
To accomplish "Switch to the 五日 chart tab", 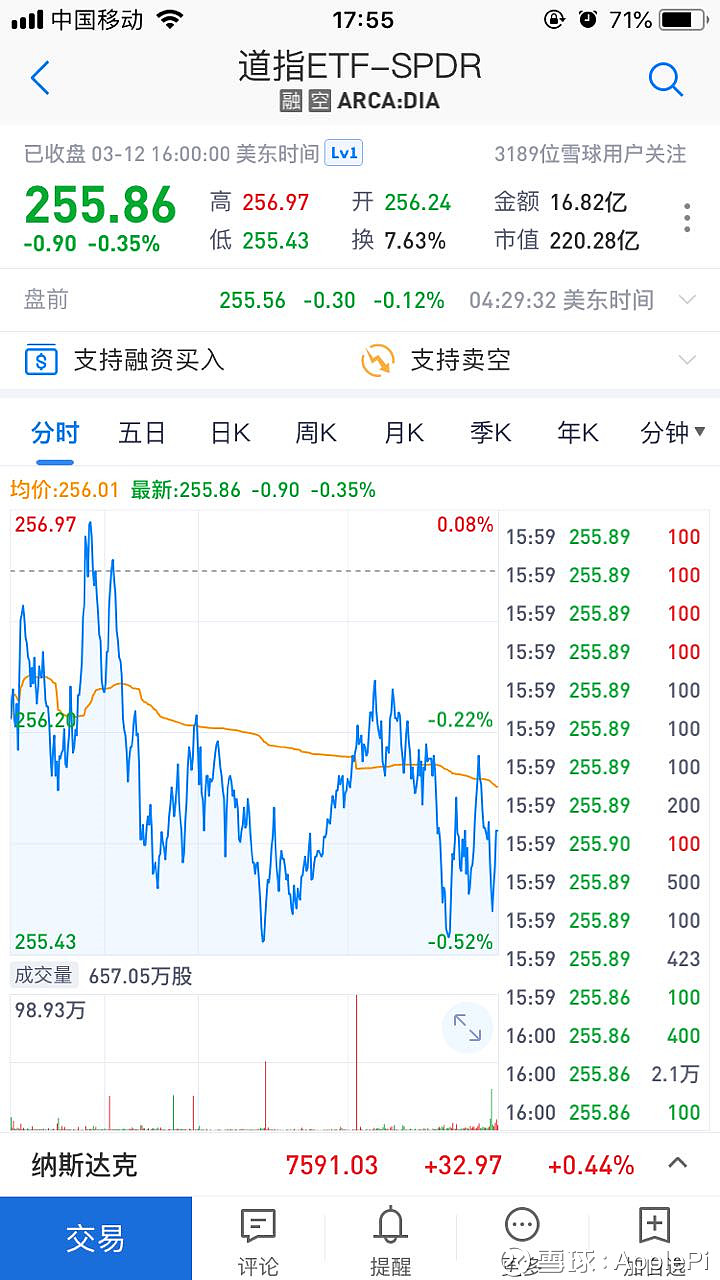I will pyautogui.click(x=141, y=432).
